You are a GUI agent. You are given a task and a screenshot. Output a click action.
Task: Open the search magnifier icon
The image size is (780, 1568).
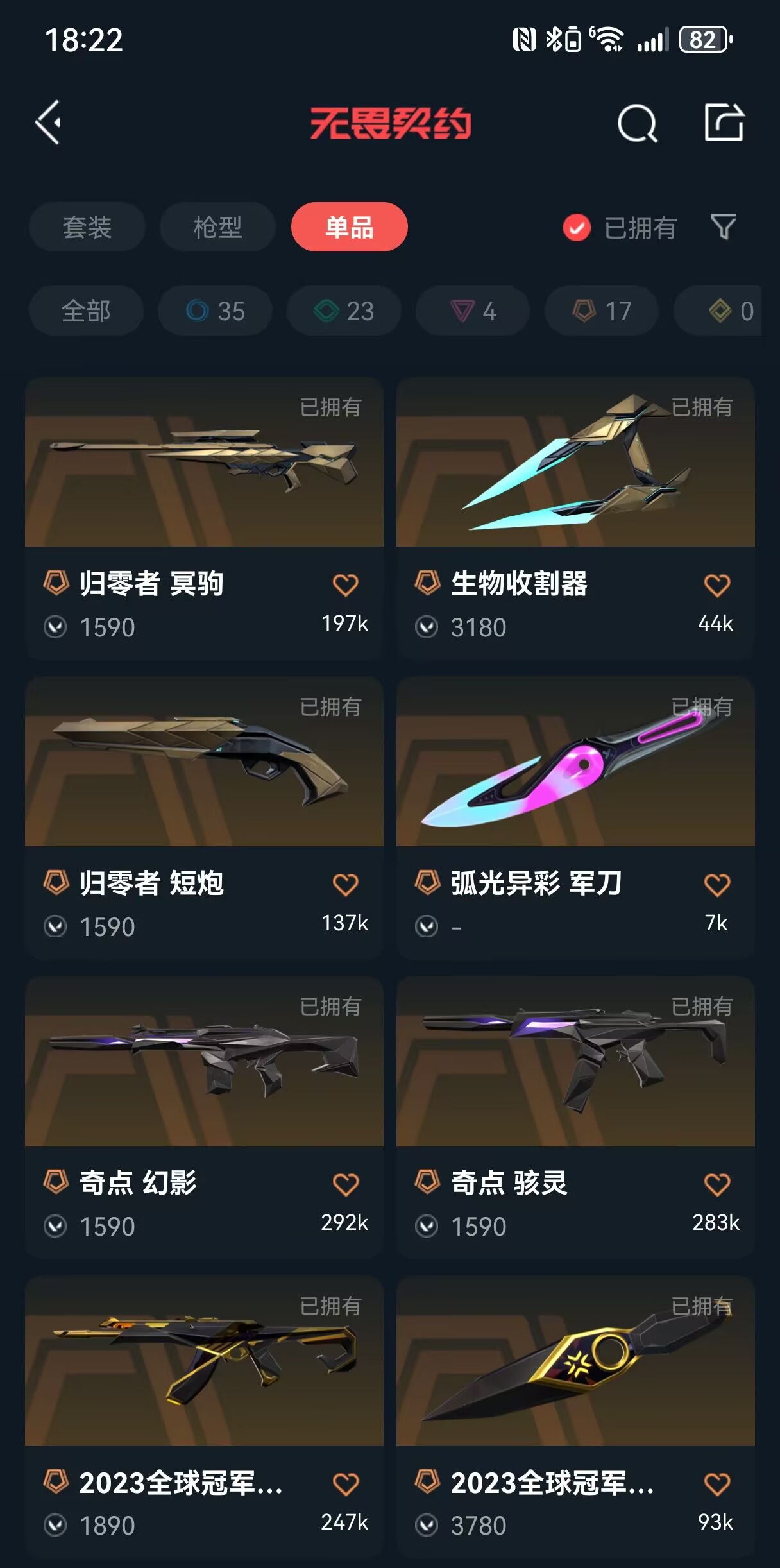pos(637,123)
